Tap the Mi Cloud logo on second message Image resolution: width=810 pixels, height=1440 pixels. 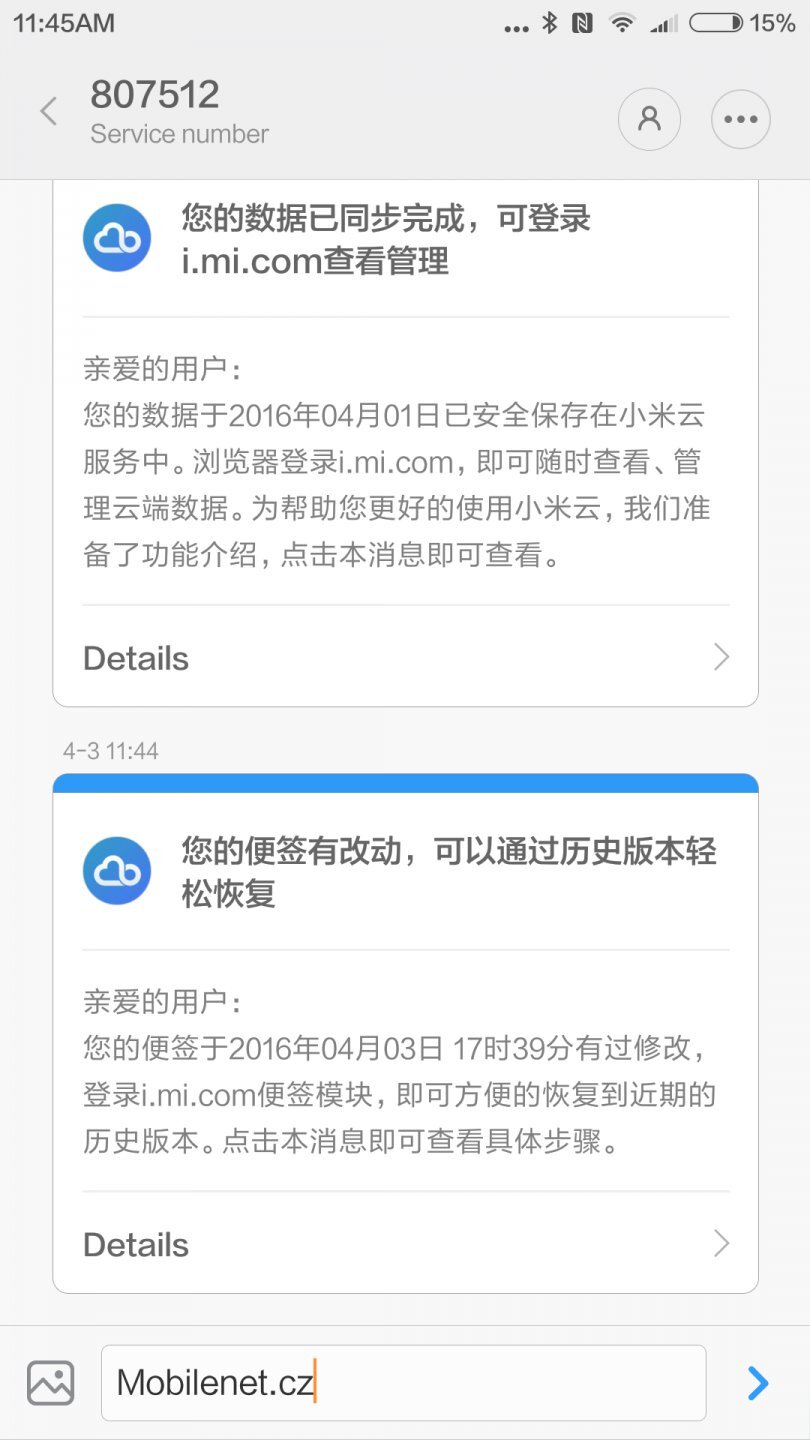tap(117, 870)
